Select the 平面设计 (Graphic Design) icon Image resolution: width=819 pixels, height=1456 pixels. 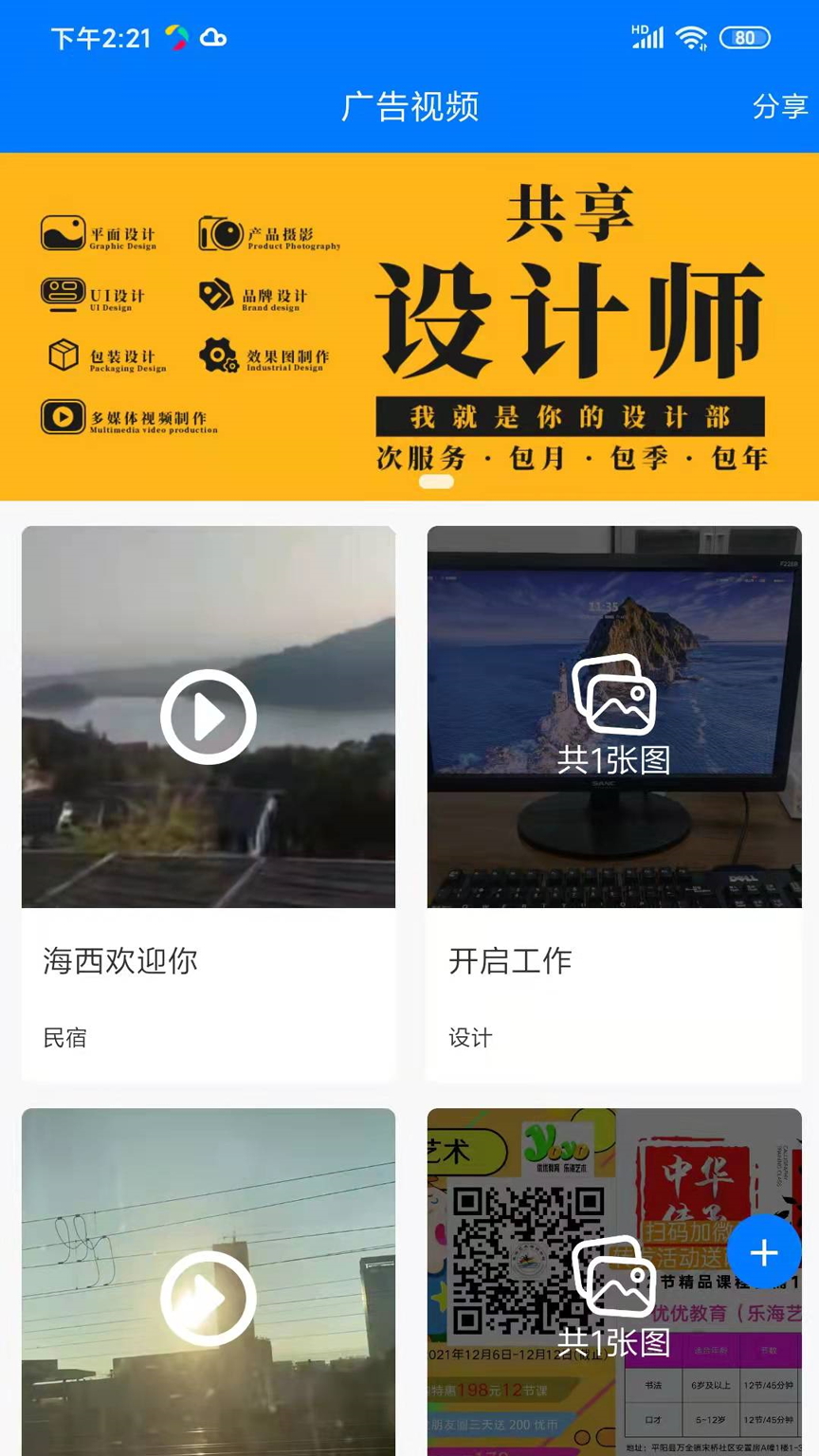point(61,230)
